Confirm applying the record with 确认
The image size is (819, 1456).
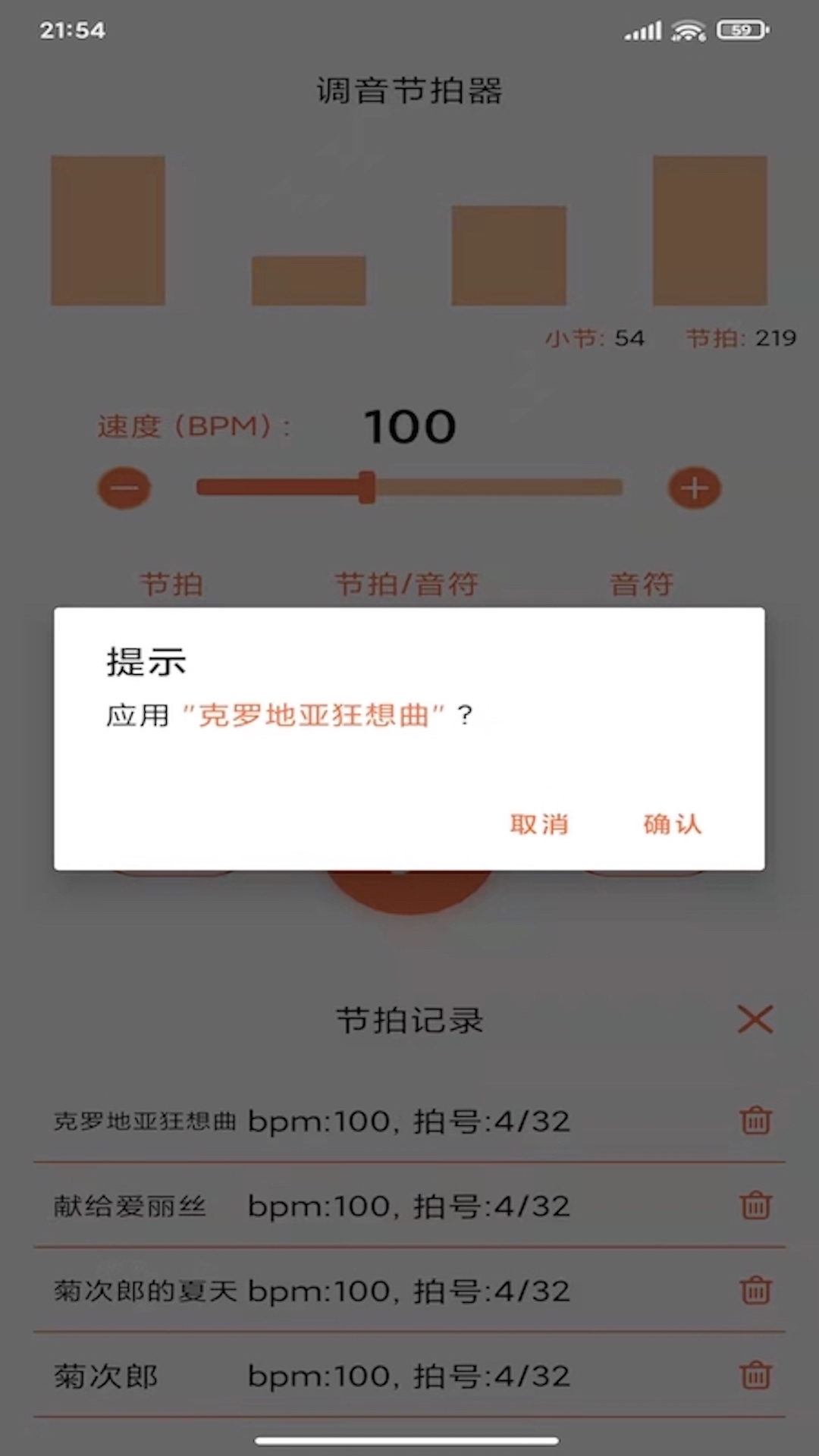[673, 824]
